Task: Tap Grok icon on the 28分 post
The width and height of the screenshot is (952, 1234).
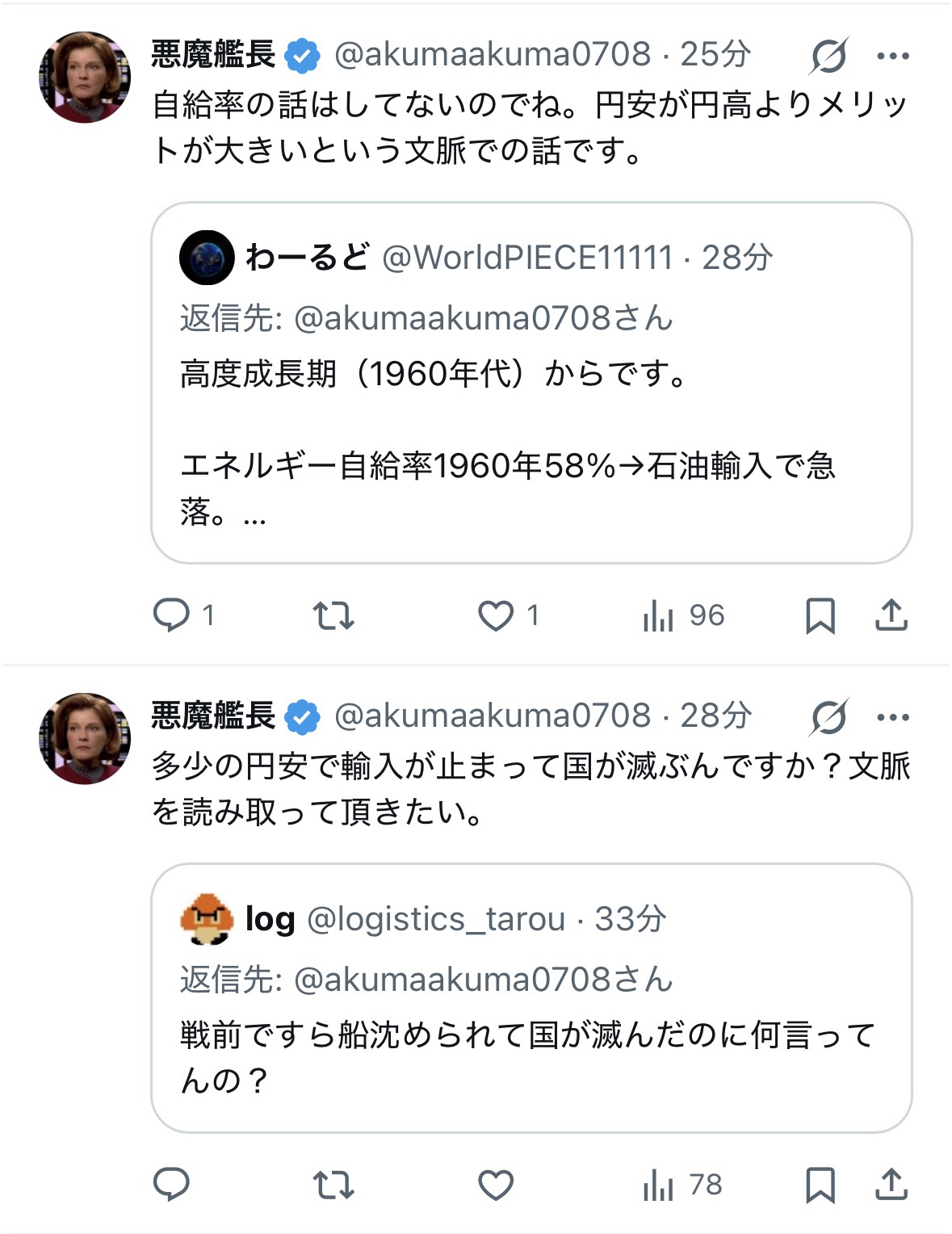Action: click(x=829, y=716)
